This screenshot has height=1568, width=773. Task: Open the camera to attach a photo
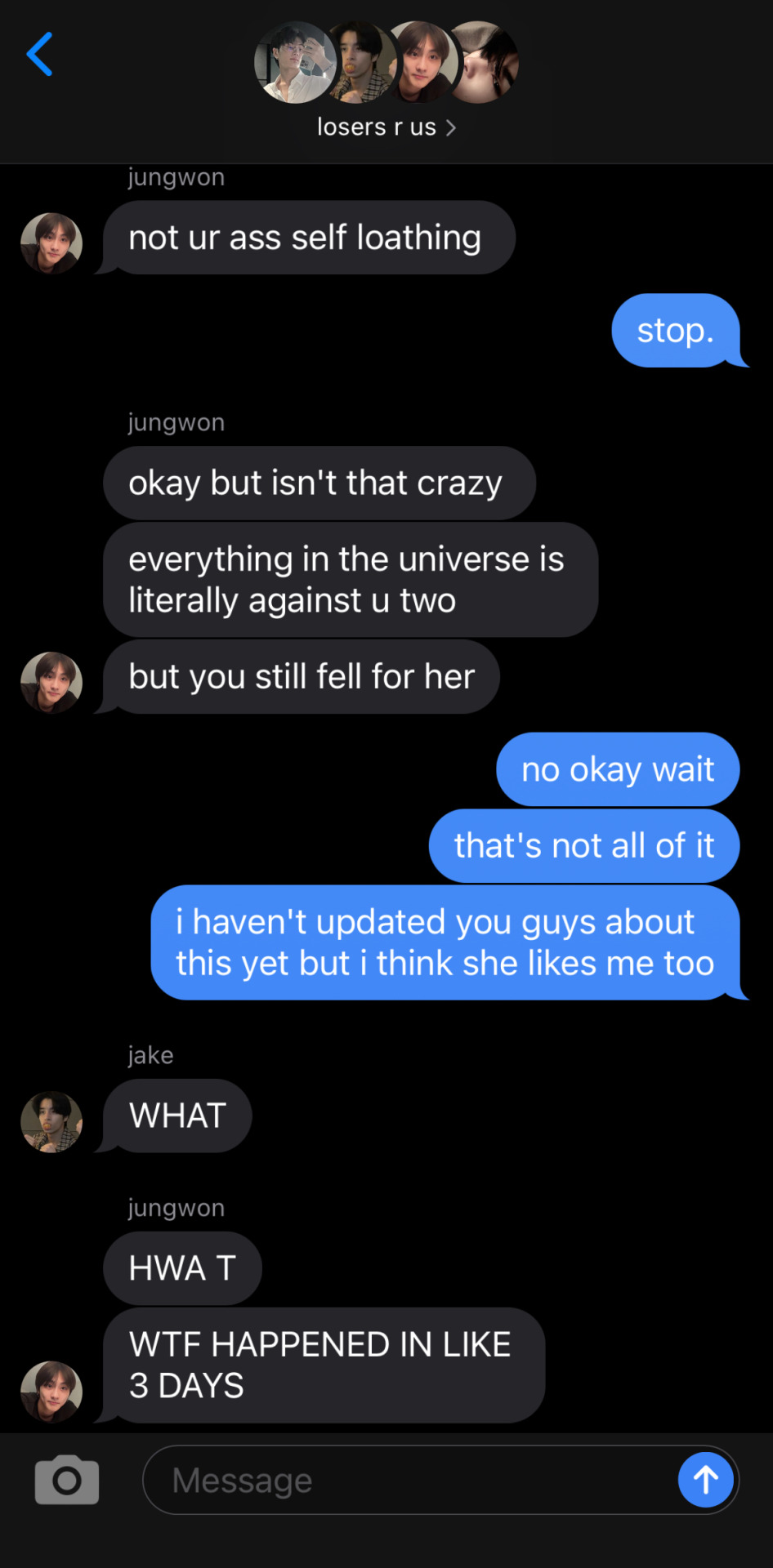coord(67,1479)
